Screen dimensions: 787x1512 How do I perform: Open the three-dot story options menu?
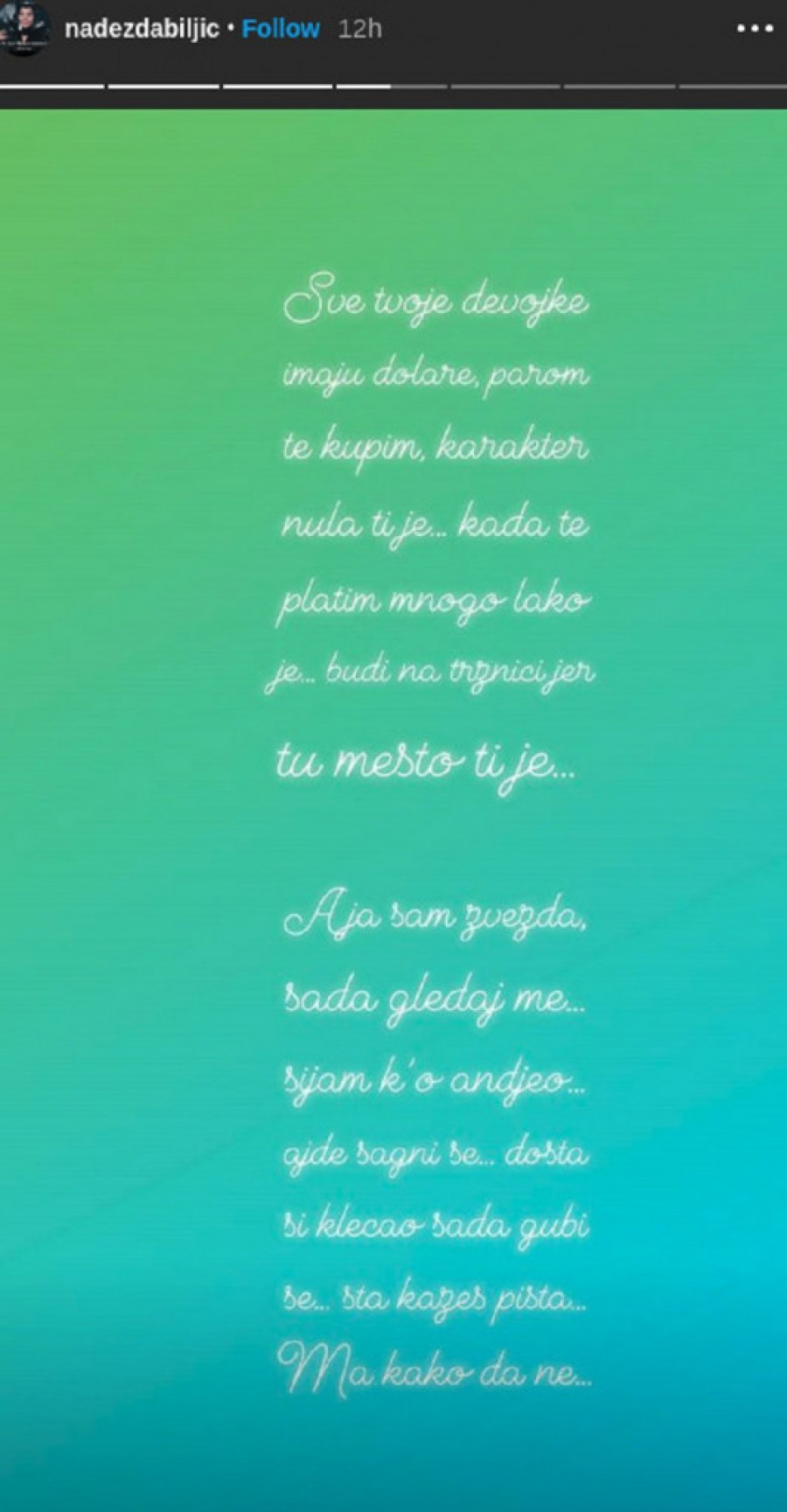pyautogui.click(x=754, y=29)
